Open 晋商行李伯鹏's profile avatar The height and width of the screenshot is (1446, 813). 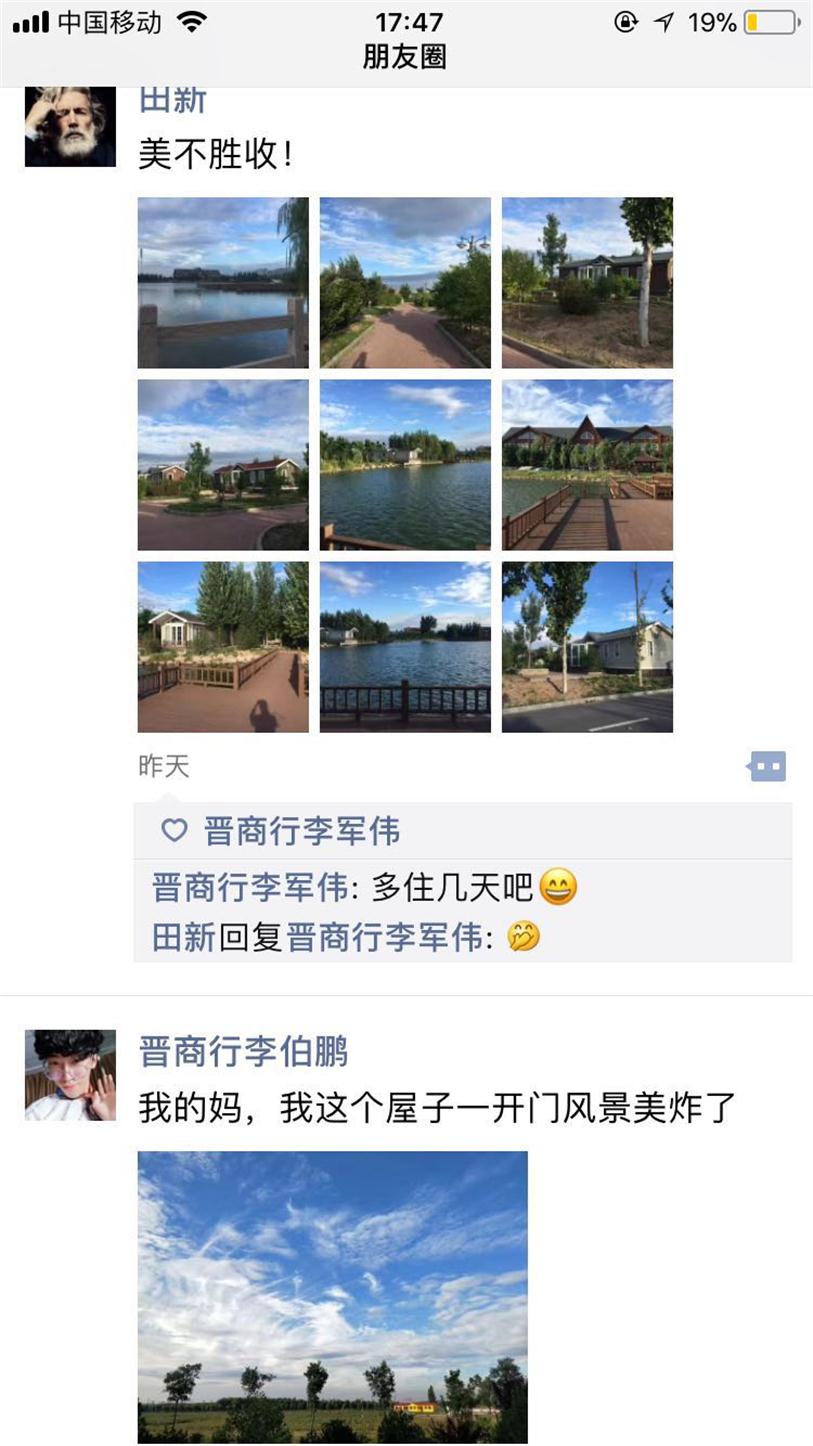(x=70, y=1075)
